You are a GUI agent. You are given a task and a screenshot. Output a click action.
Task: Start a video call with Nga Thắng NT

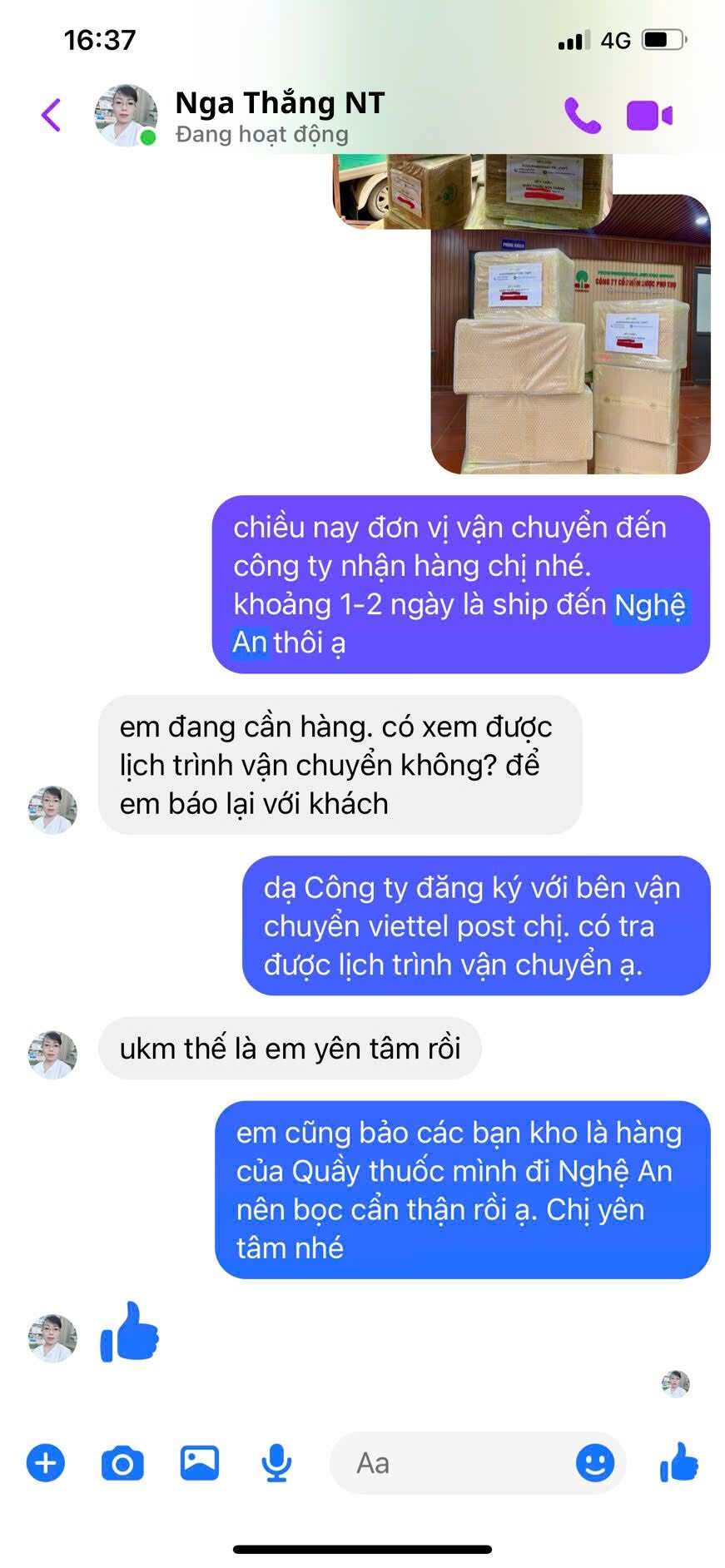click(648, 116)
